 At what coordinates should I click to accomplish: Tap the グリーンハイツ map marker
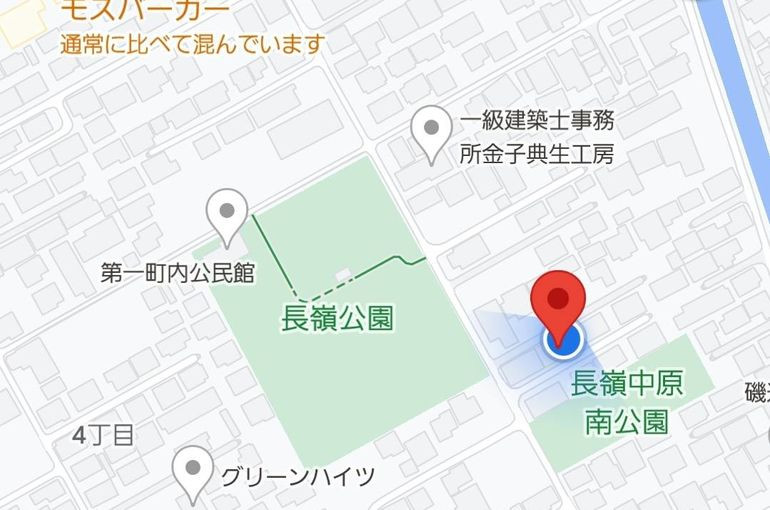click(x=193, y=473)
